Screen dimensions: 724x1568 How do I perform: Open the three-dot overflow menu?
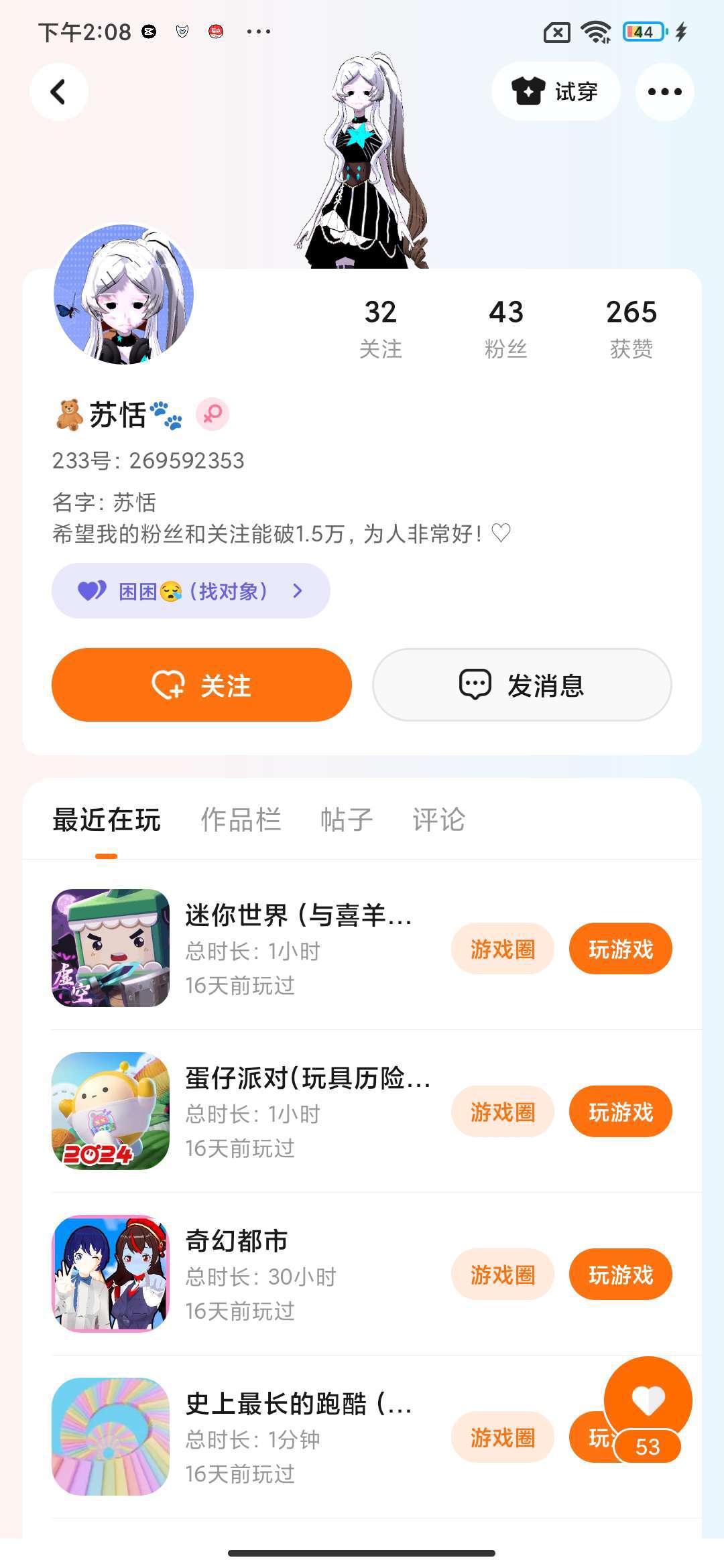(664, 92)
